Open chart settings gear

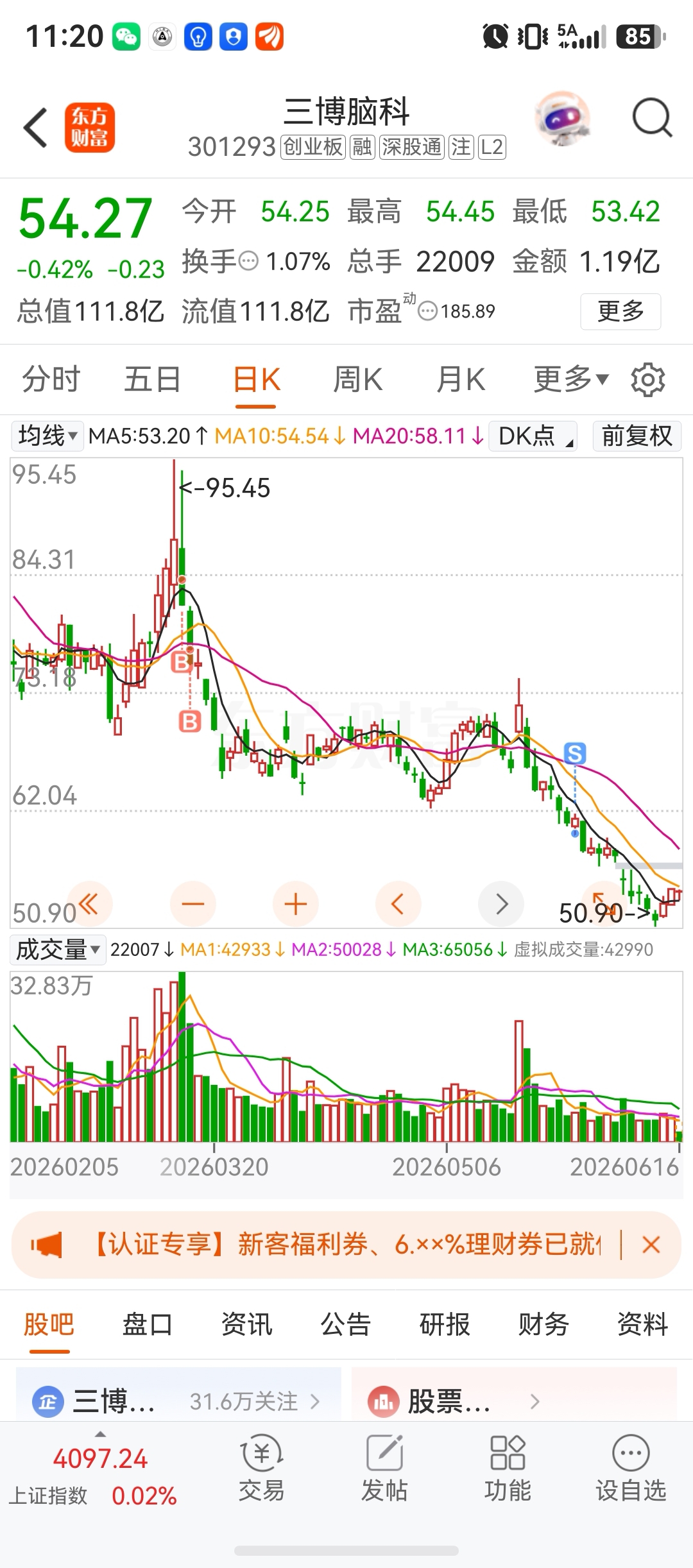(647, 380)
